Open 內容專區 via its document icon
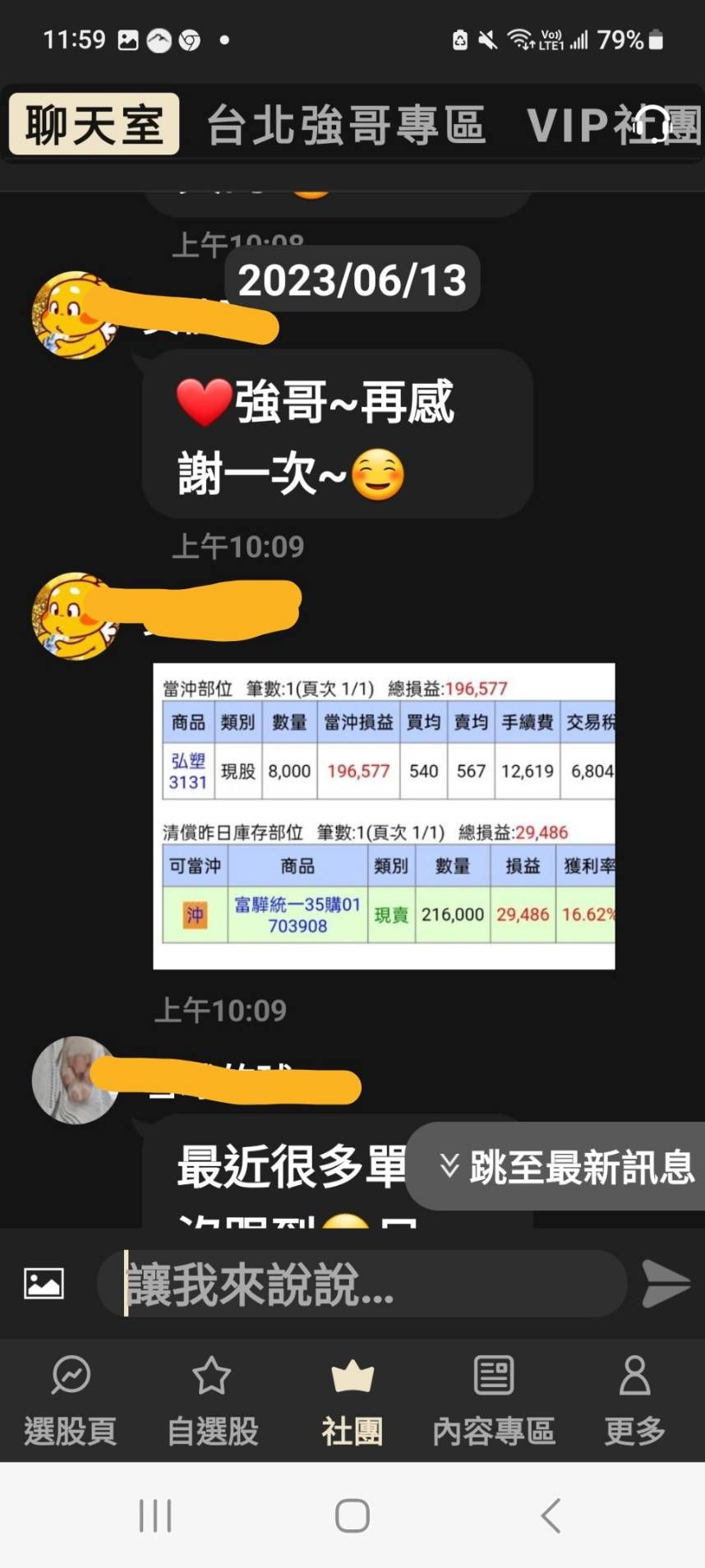The height and width of the screenshot is (1568, 705). coord(493,1376)
